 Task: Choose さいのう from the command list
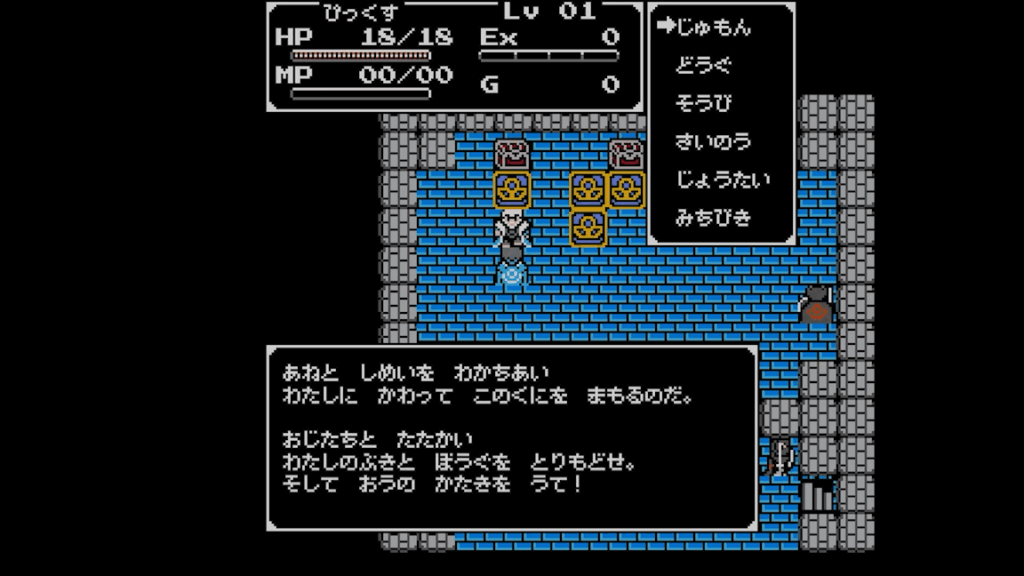(713, 142)
